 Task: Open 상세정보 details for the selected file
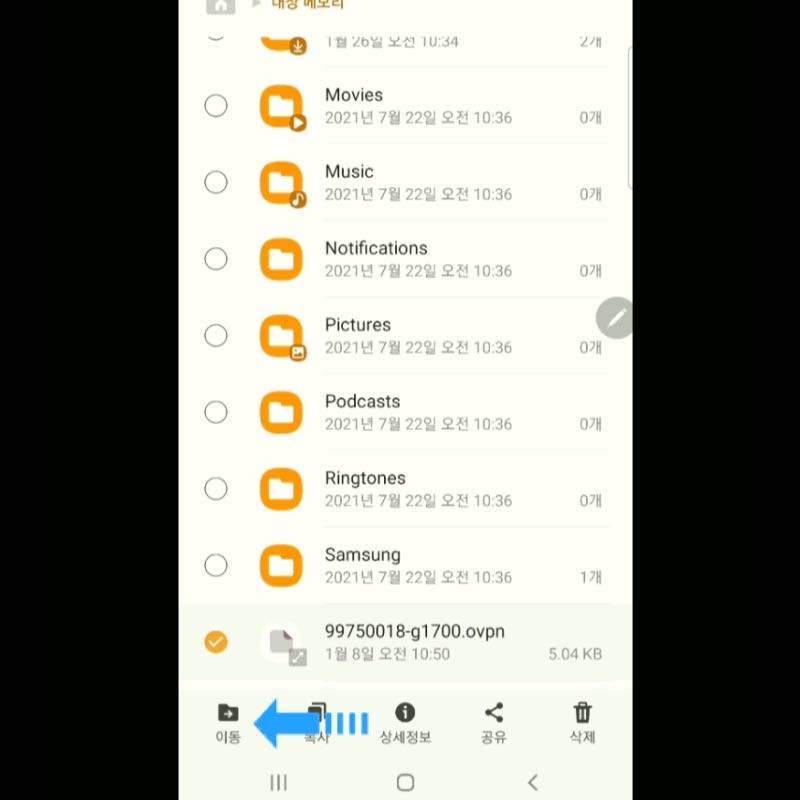pyautogui.click(x=405, y=723)
